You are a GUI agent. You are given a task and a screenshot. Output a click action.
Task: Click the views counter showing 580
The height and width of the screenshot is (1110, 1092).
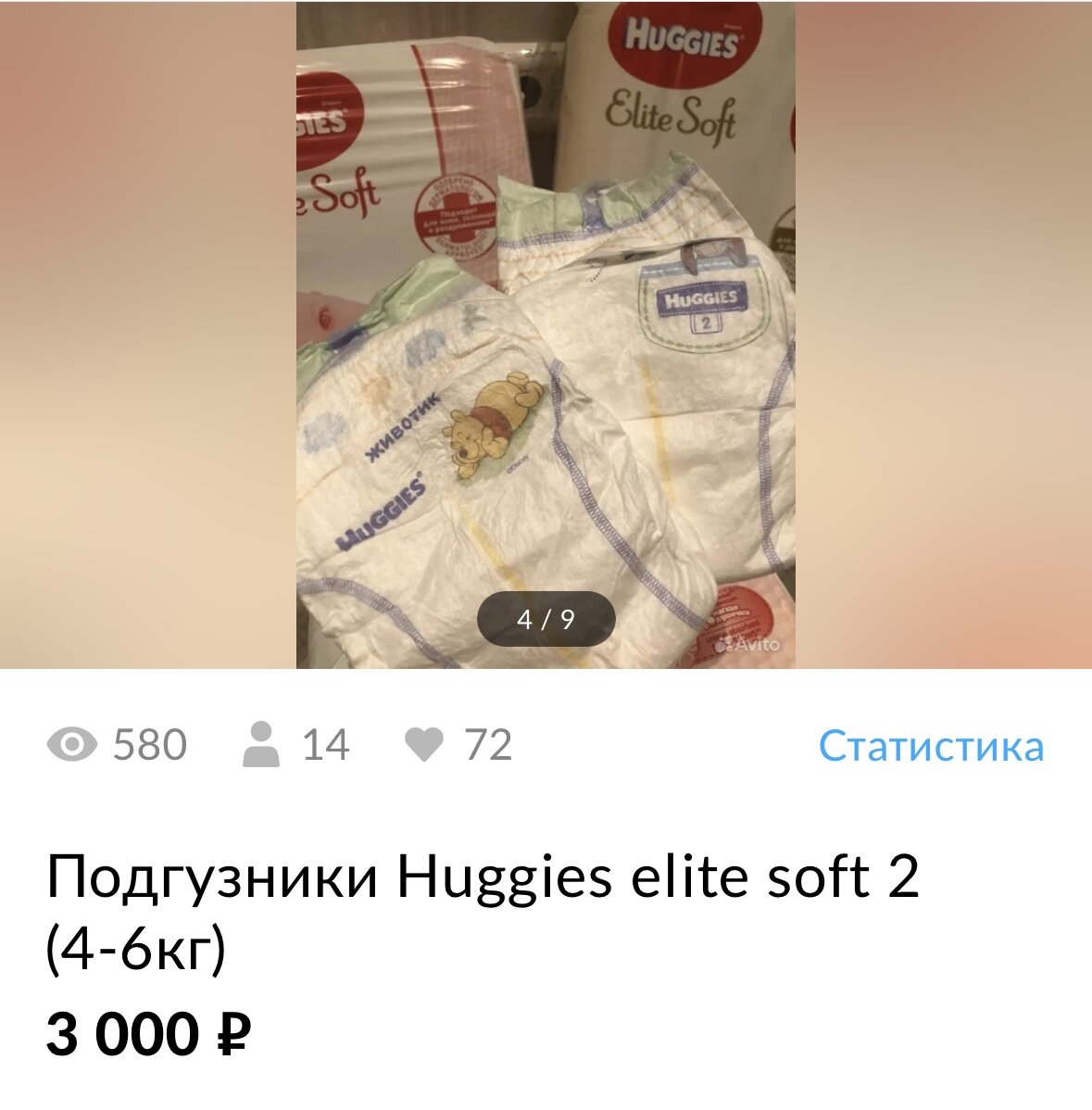pos(148,743)
